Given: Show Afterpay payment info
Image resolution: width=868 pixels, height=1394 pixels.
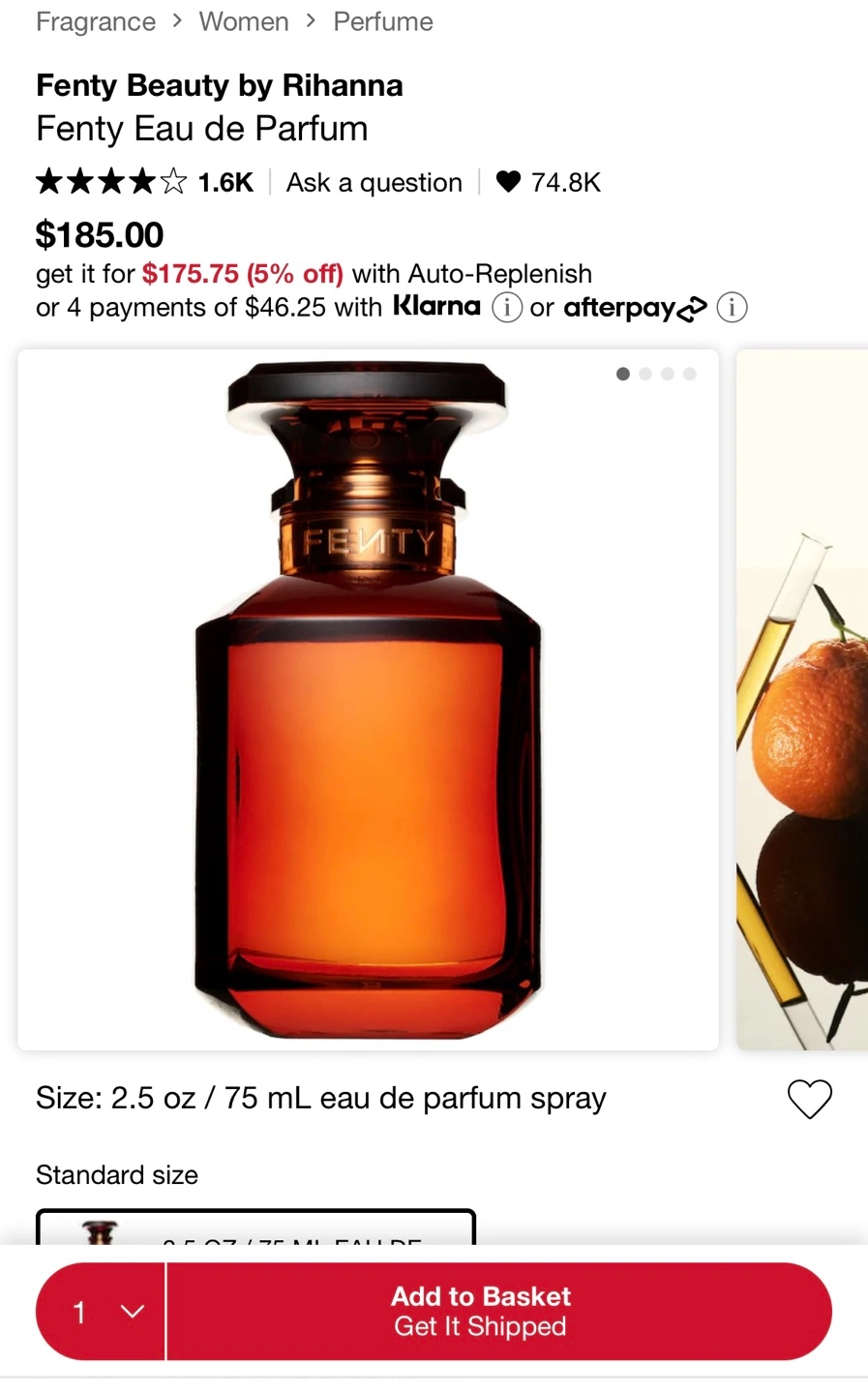Looking at the screenshot, I should click(x=732, y=308).
